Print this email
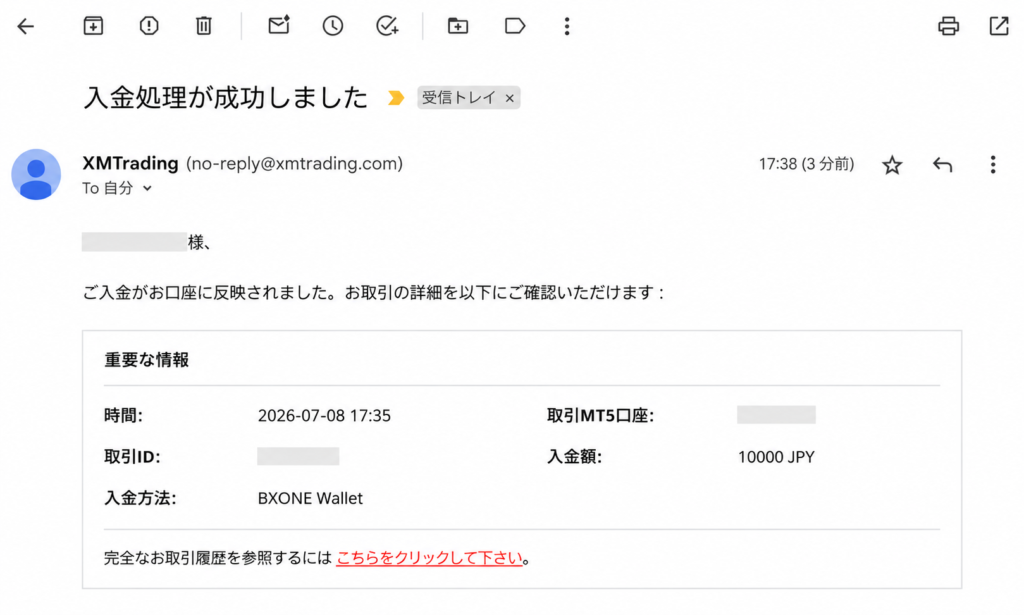This screenshot has width=1024, height=615. click(948, 26)
